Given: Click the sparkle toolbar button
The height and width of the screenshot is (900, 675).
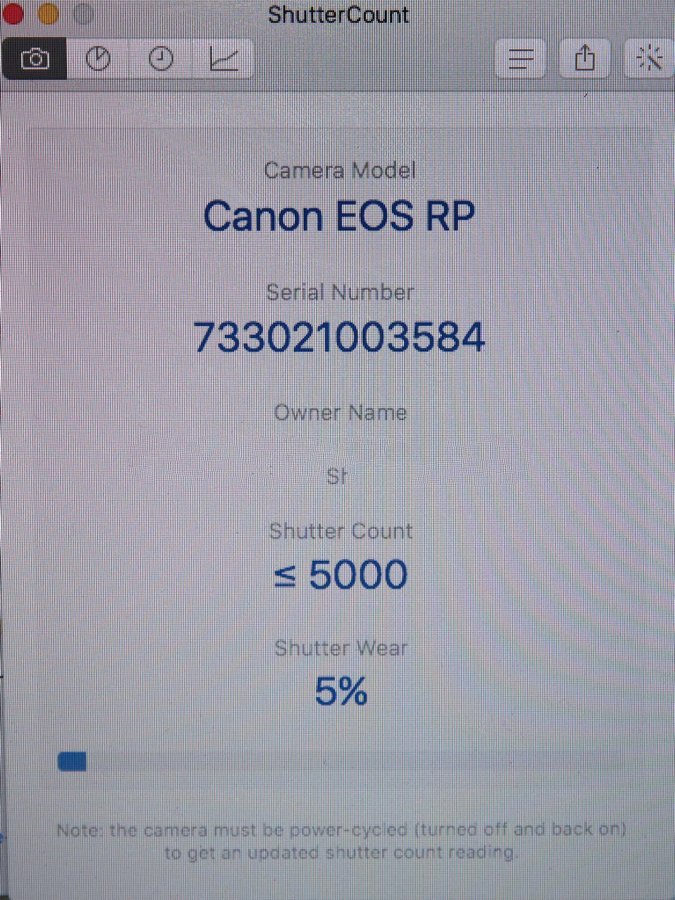Looking at the screenshot, I should pyautogui.click(x=648, y=60).
